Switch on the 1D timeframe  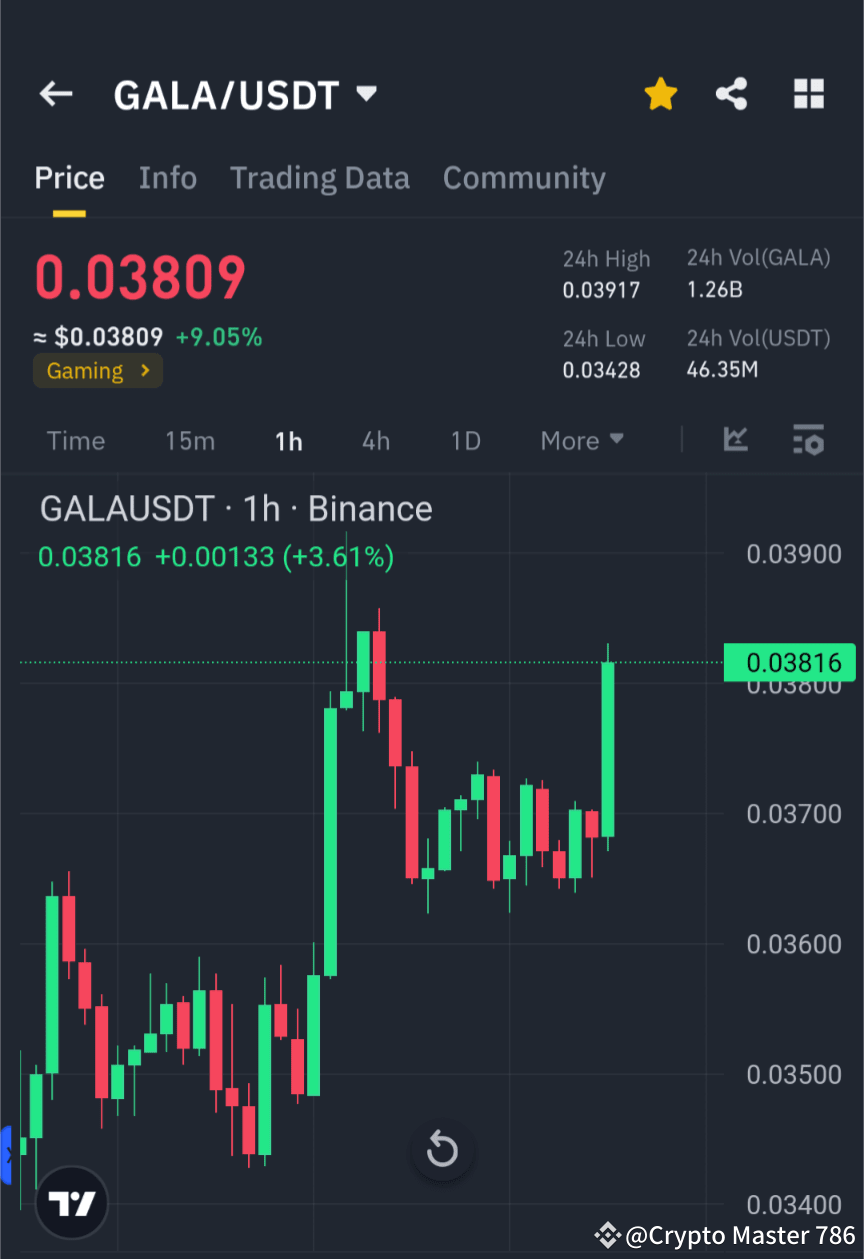[465, 440]
